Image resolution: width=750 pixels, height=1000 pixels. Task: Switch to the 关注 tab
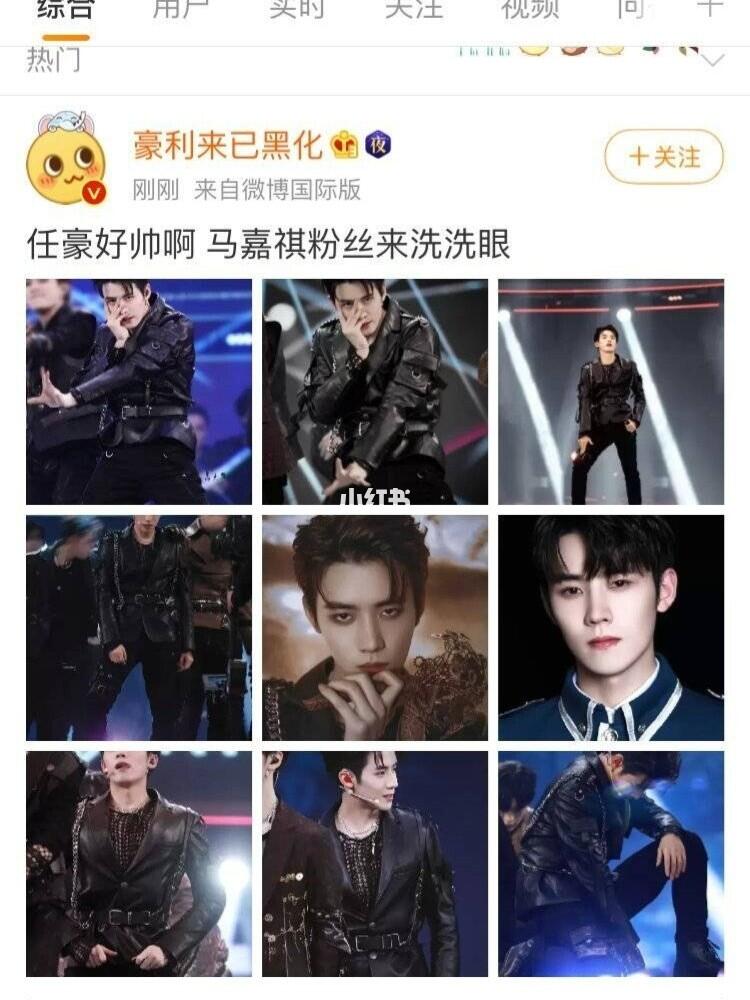click(413, 8)
